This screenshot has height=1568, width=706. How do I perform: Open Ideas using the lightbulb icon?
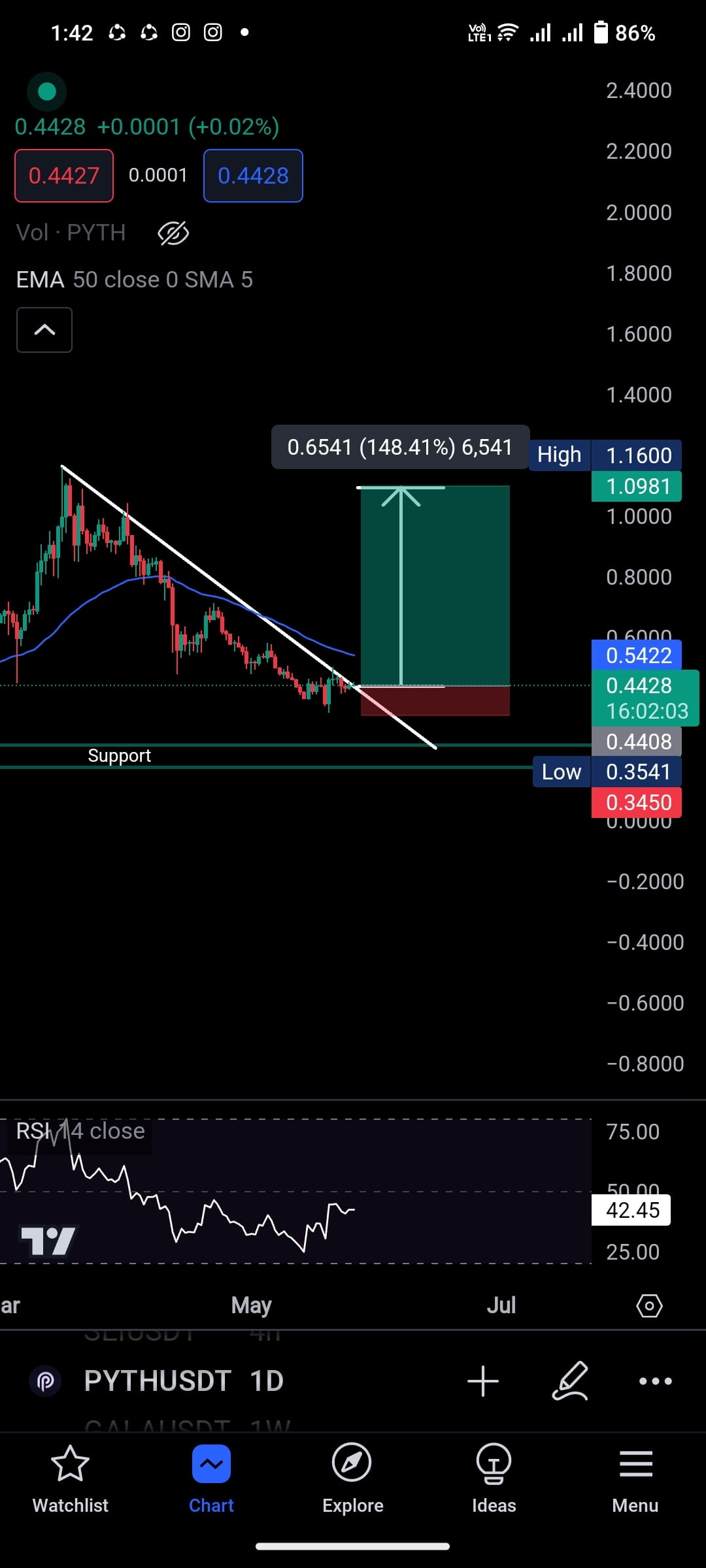(x=494, y=1481)
